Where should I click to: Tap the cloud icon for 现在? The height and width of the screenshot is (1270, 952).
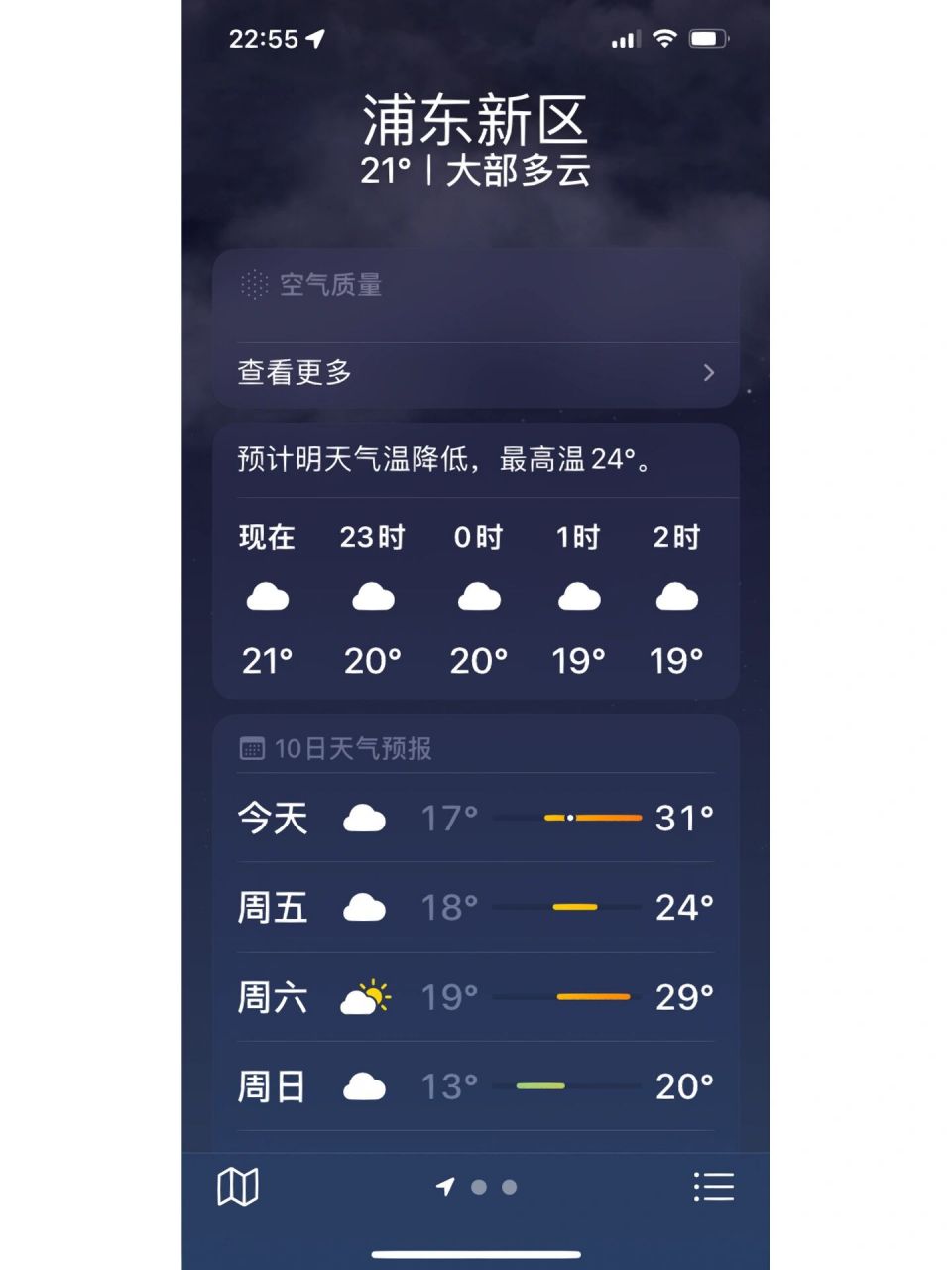[x=266, y=596]
